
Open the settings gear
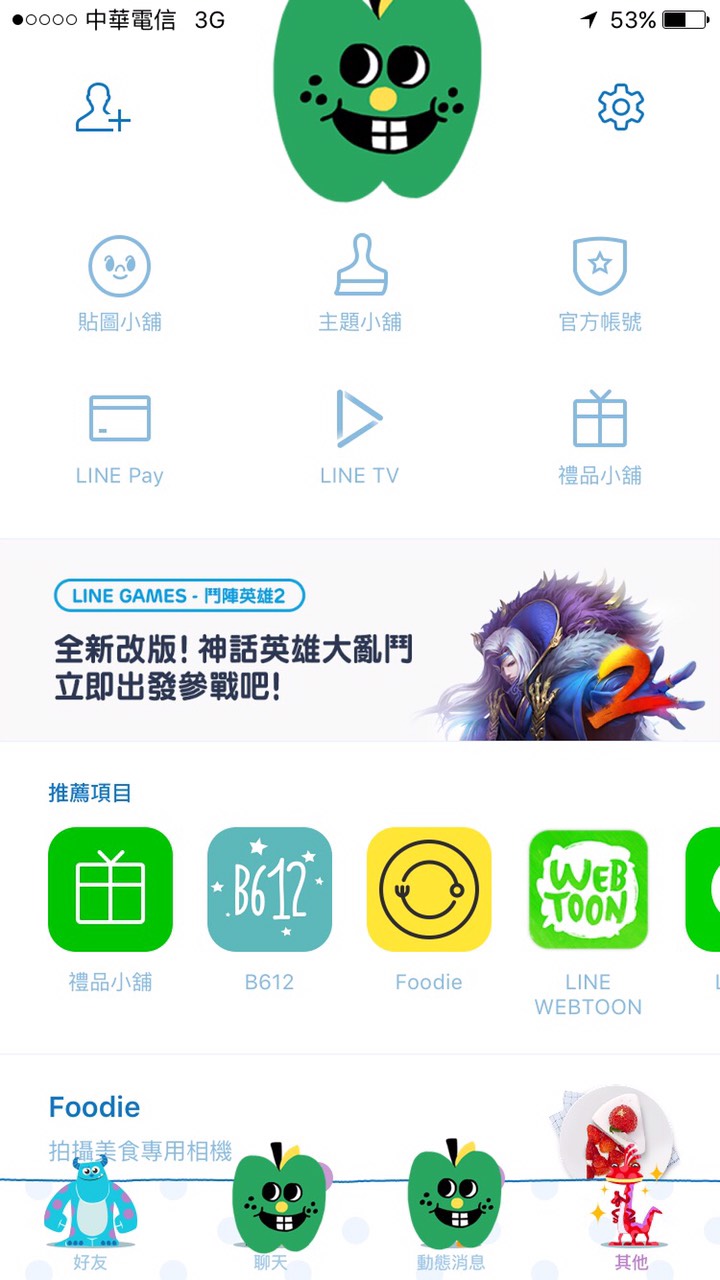coord(620,107)
